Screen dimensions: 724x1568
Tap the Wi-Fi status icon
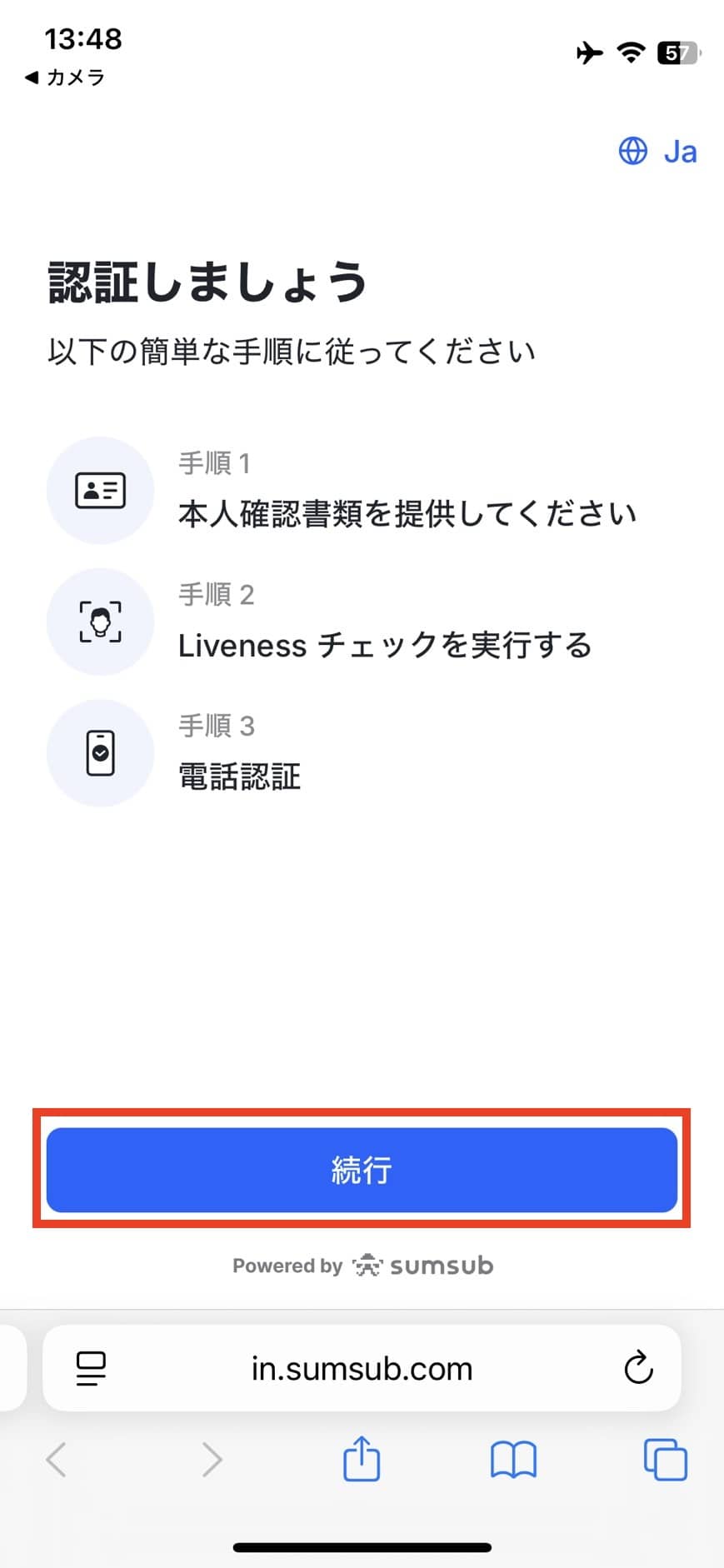tap(632, 52)
